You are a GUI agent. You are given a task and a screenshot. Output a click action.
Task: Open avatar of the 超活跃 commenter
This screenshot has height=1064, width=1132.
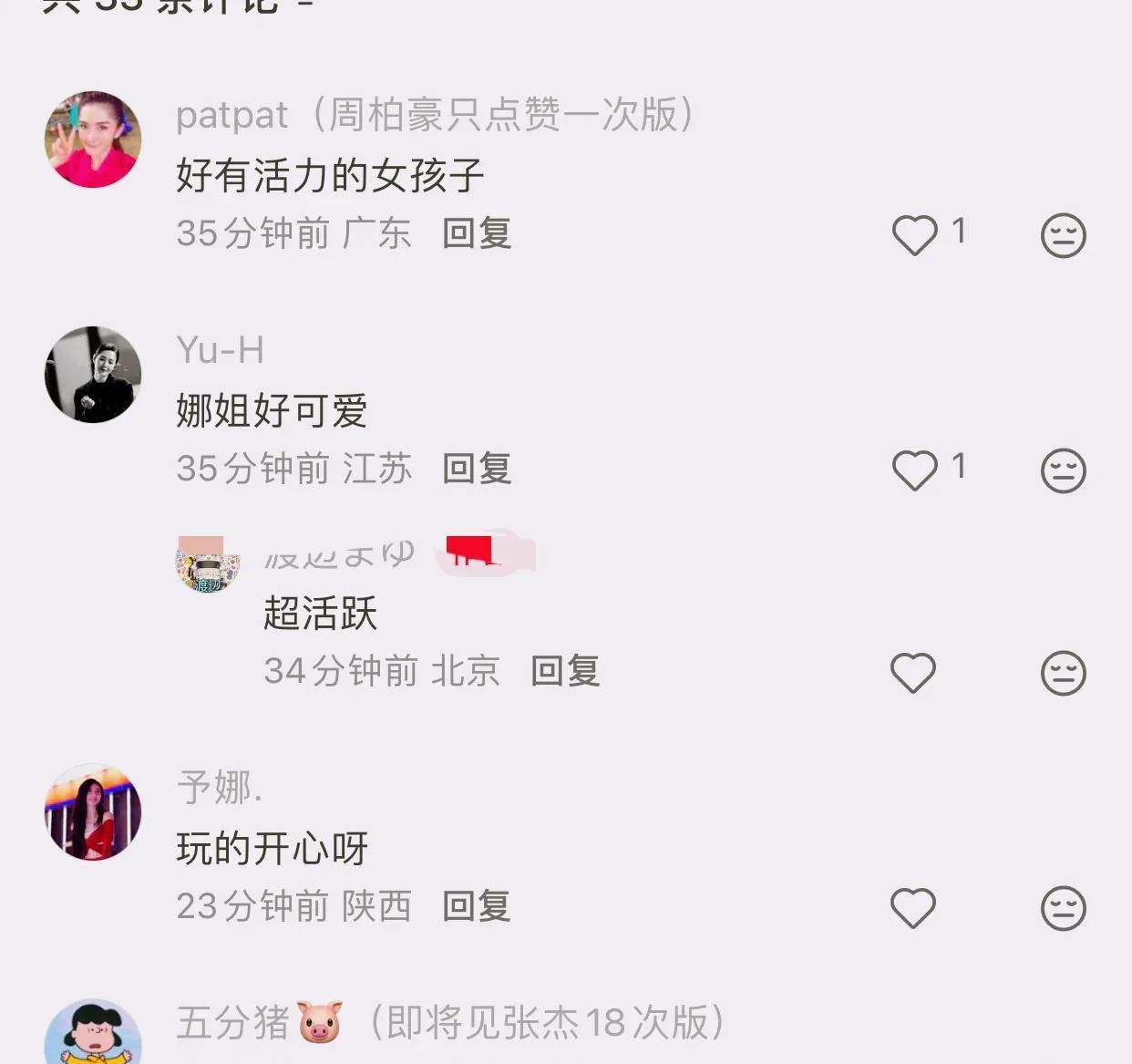[x=208, y=564]
